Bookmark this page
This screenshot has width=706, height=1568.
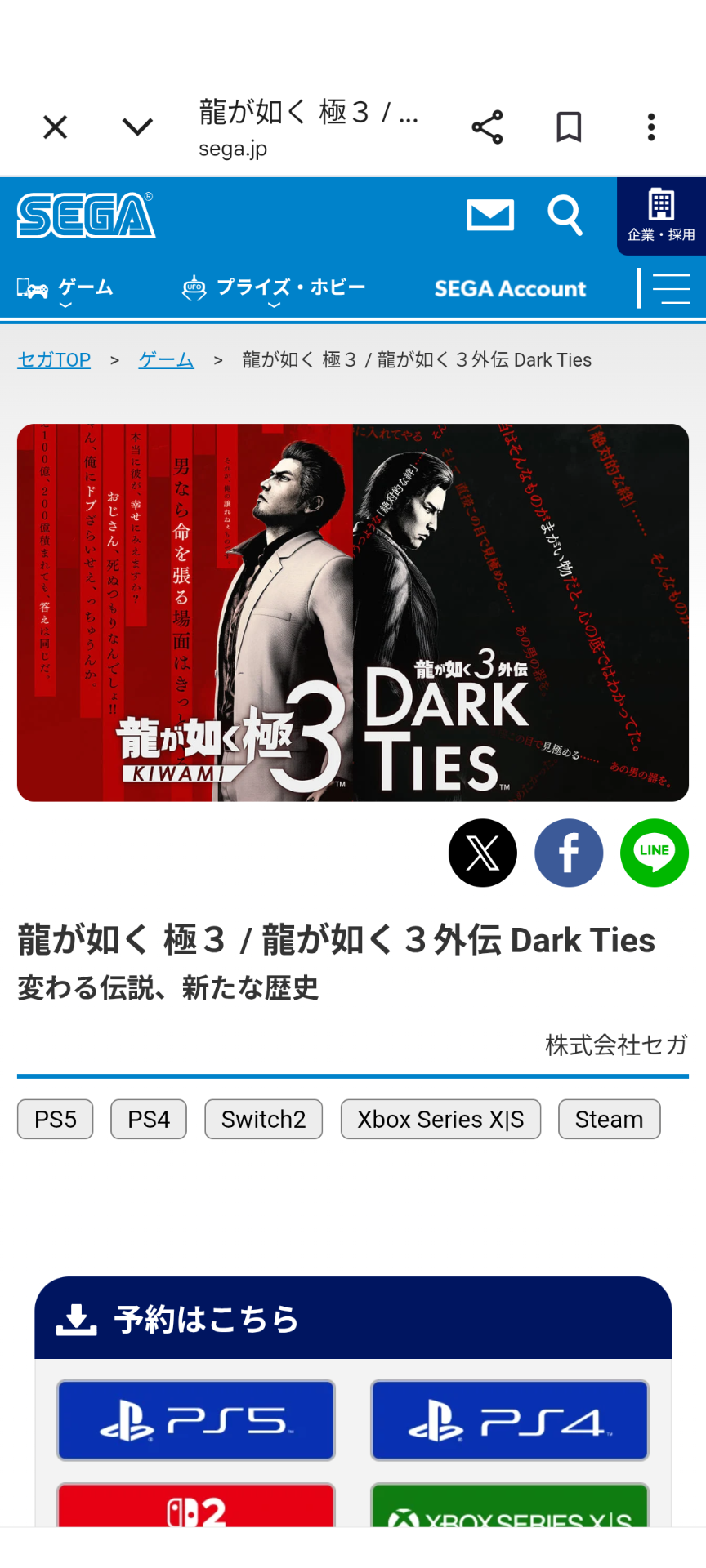tap(569, 127)
